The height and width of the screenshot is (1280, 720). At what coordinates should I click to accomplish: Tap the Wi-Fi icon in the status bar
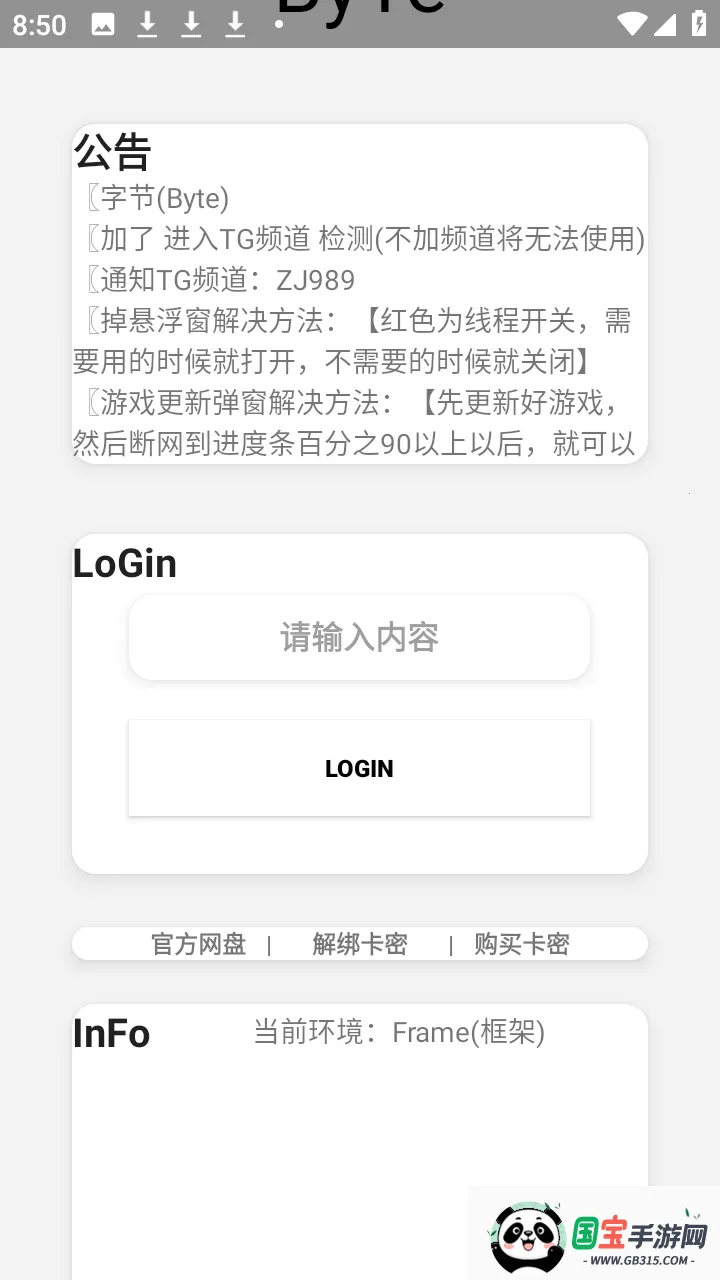pos(633,25)
